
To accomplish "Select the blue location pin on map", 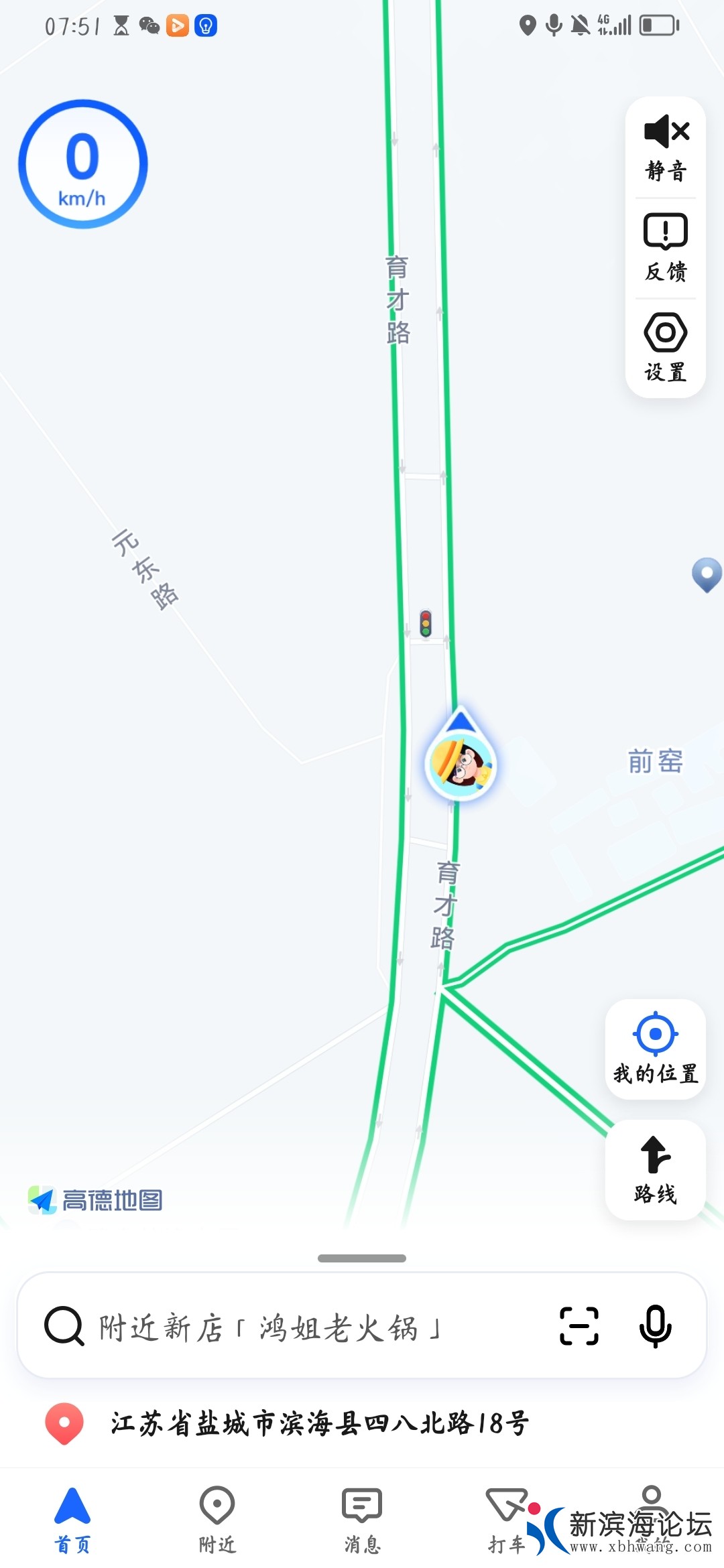I will (707, 574).
